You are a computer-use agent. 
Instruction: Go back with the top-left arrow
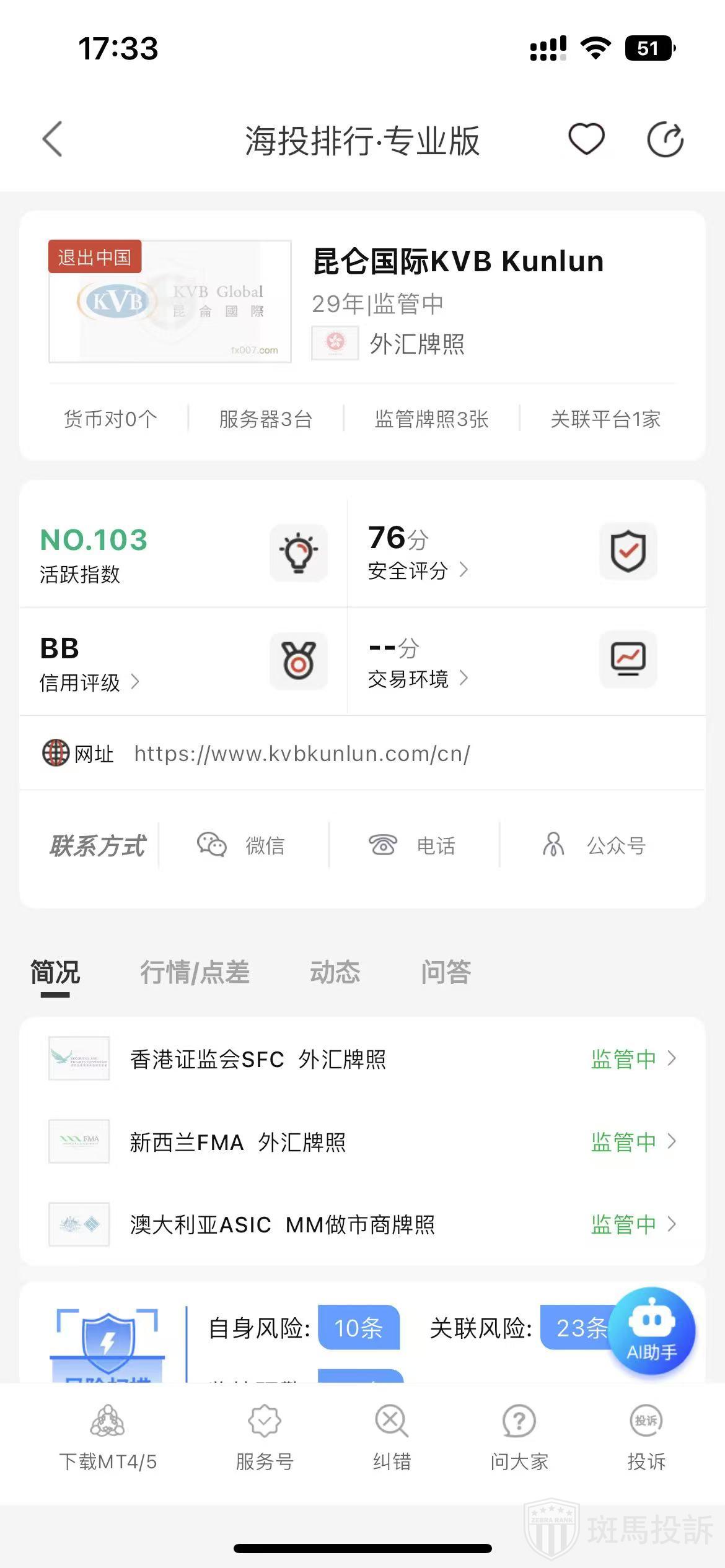click(53, 139)
